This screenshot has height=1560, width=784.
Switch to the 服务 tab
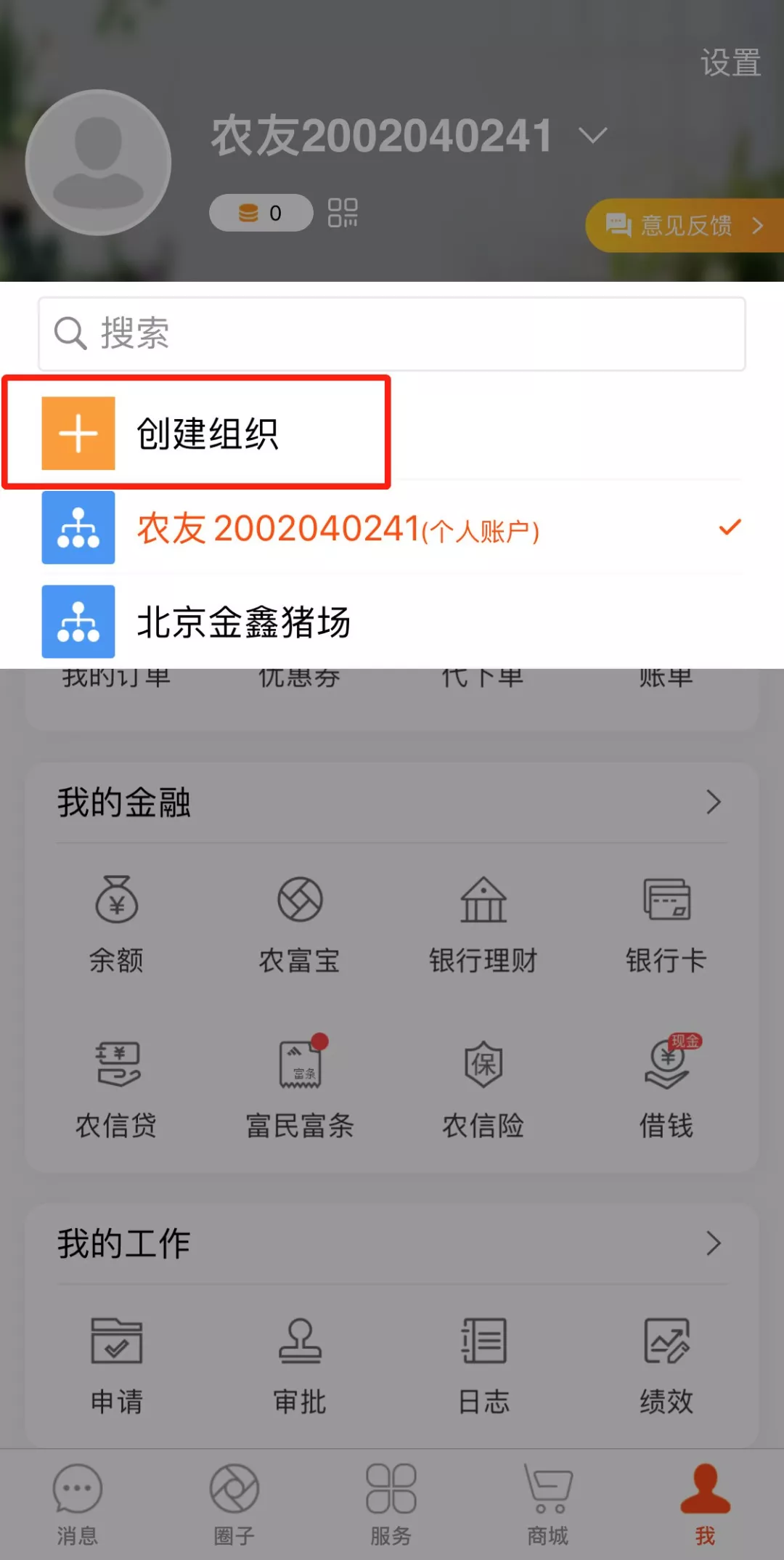tap(391, 1503)
